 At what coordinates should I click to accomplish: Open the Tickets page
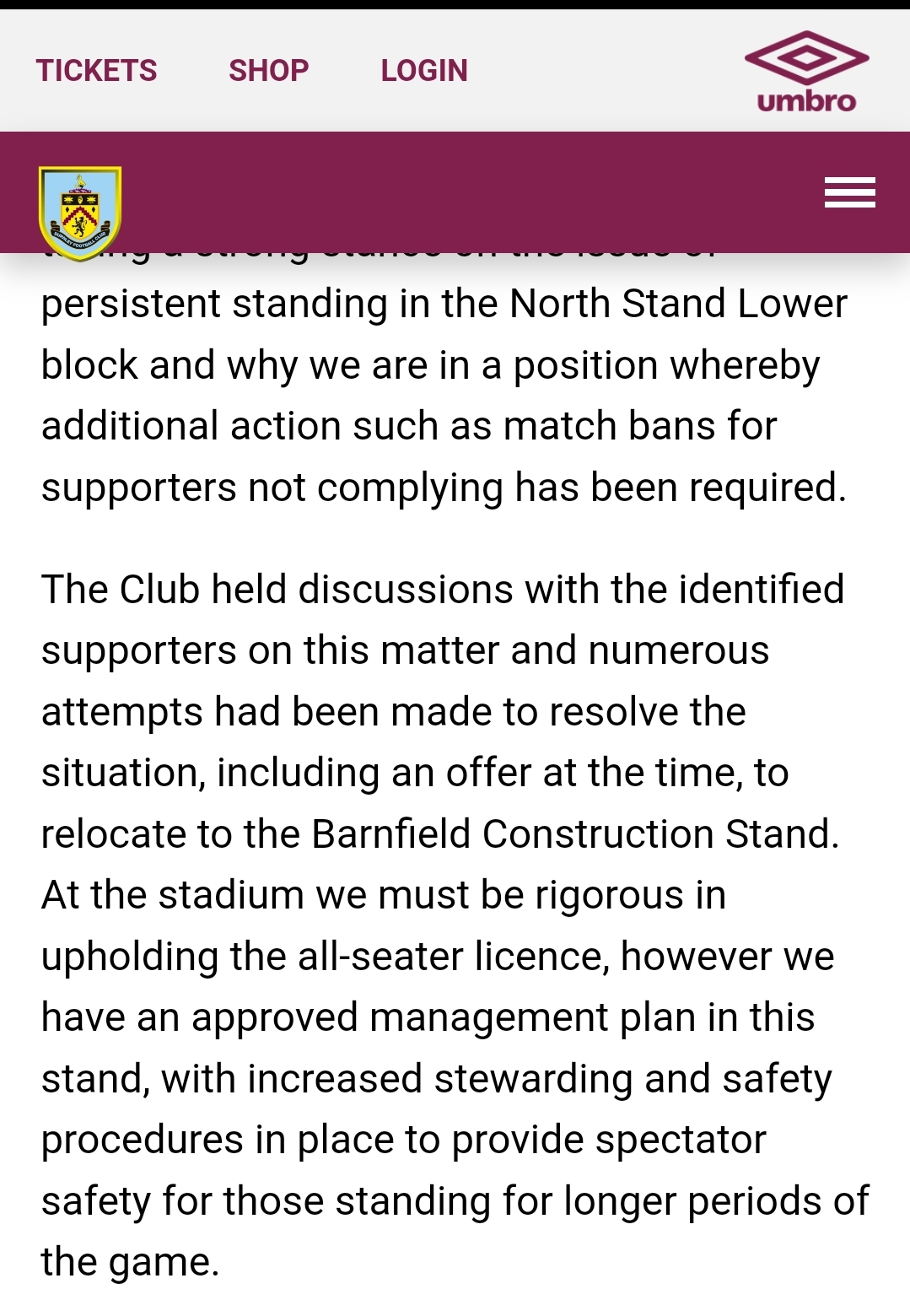click(96, 71)
